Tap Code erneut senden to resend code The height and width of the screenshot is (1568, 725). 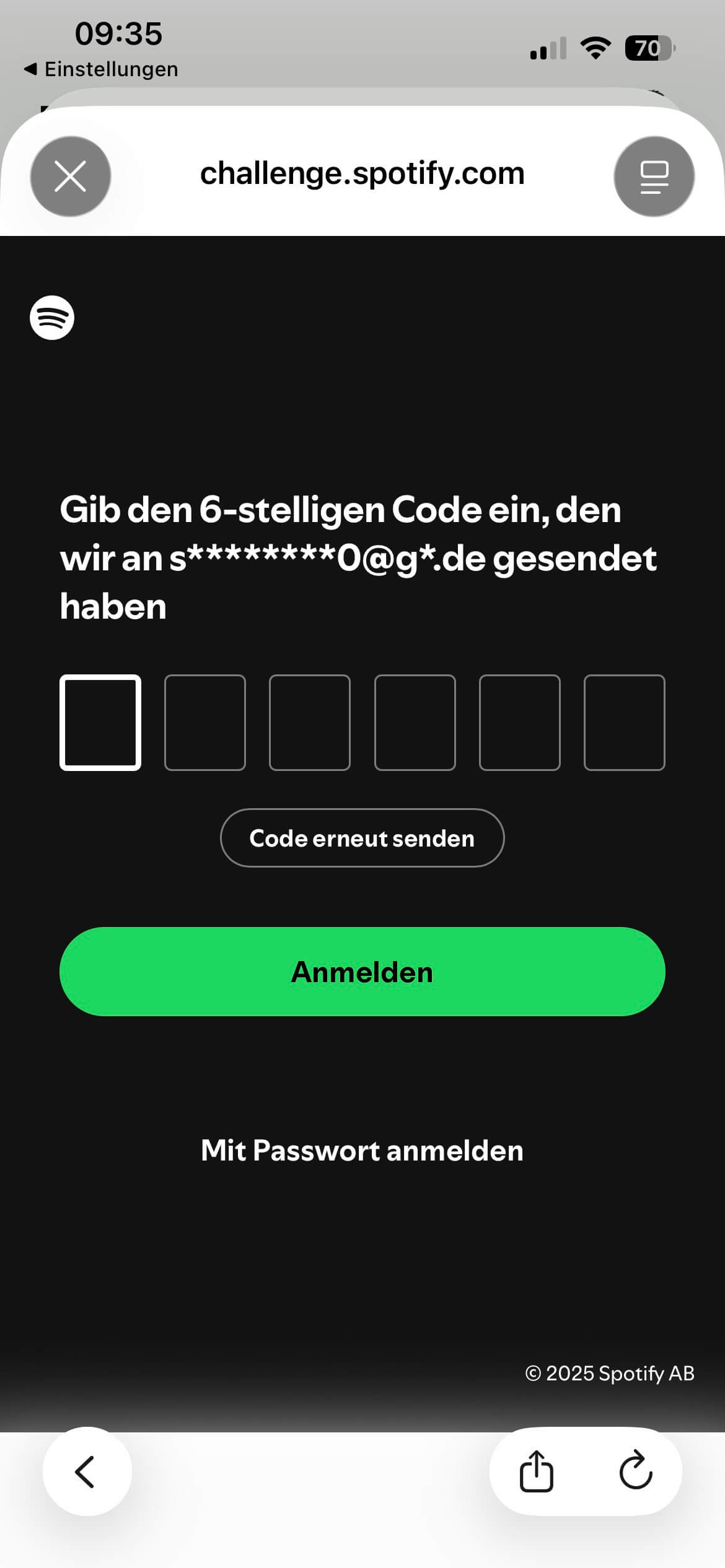(362, 838)
